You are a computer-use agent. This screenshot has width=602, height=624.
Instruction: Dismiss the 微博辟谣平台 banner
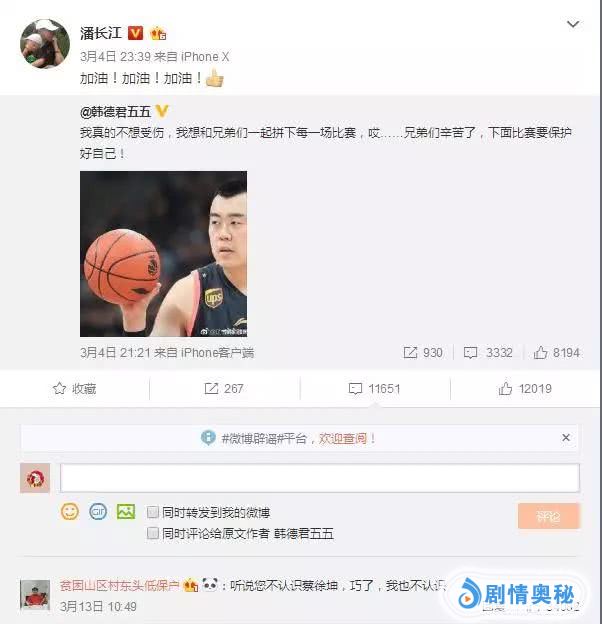(x=567, y=438)
